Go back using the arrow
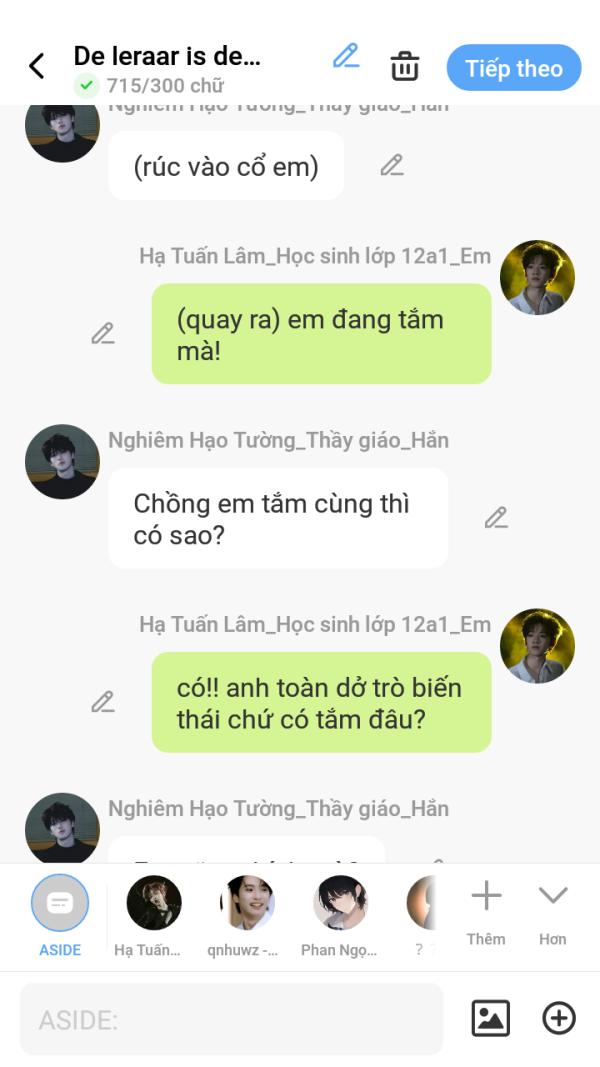This screenshot has width=600, height=1067. (x=37, y=67)
